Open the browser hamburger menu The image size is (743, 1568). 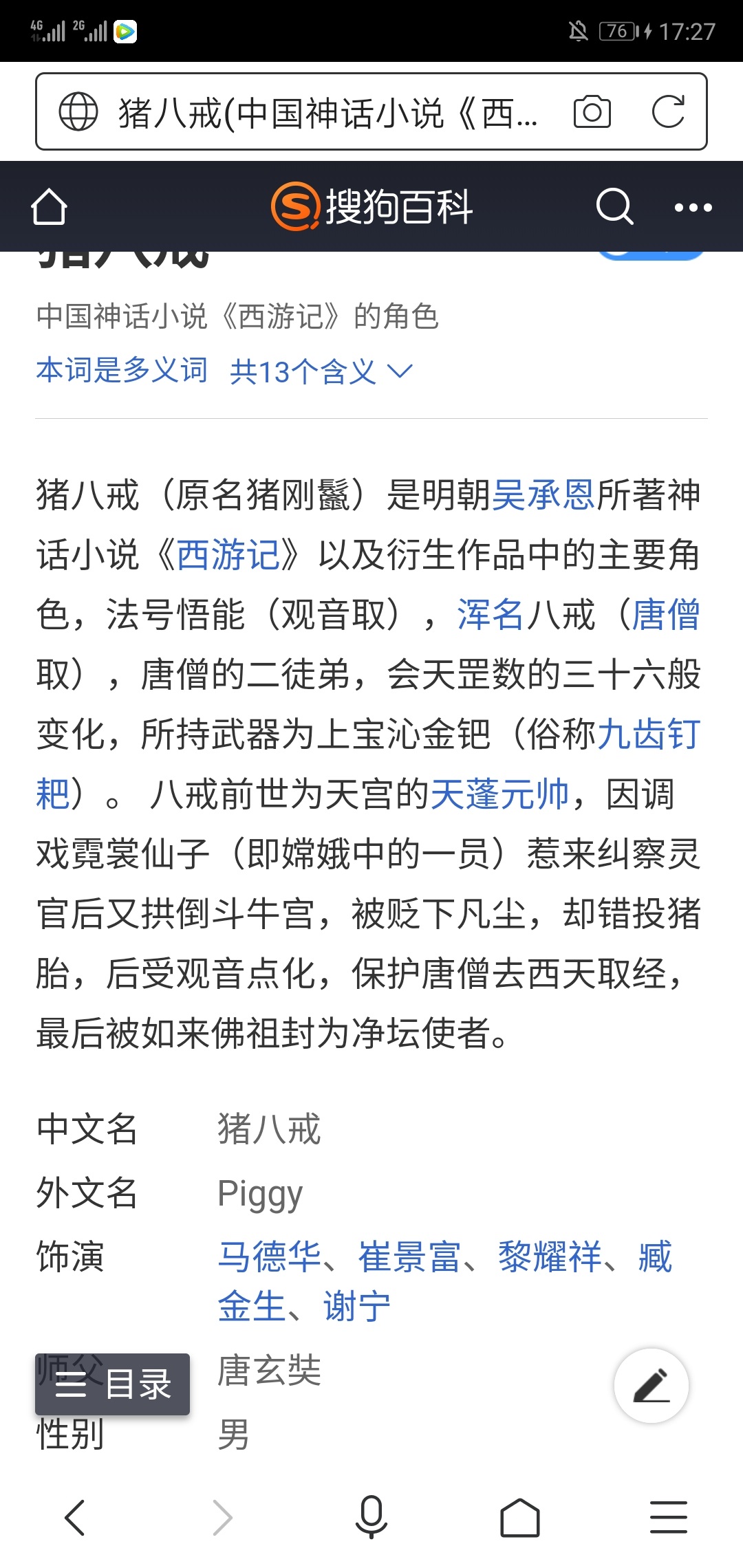(668, 1518)
